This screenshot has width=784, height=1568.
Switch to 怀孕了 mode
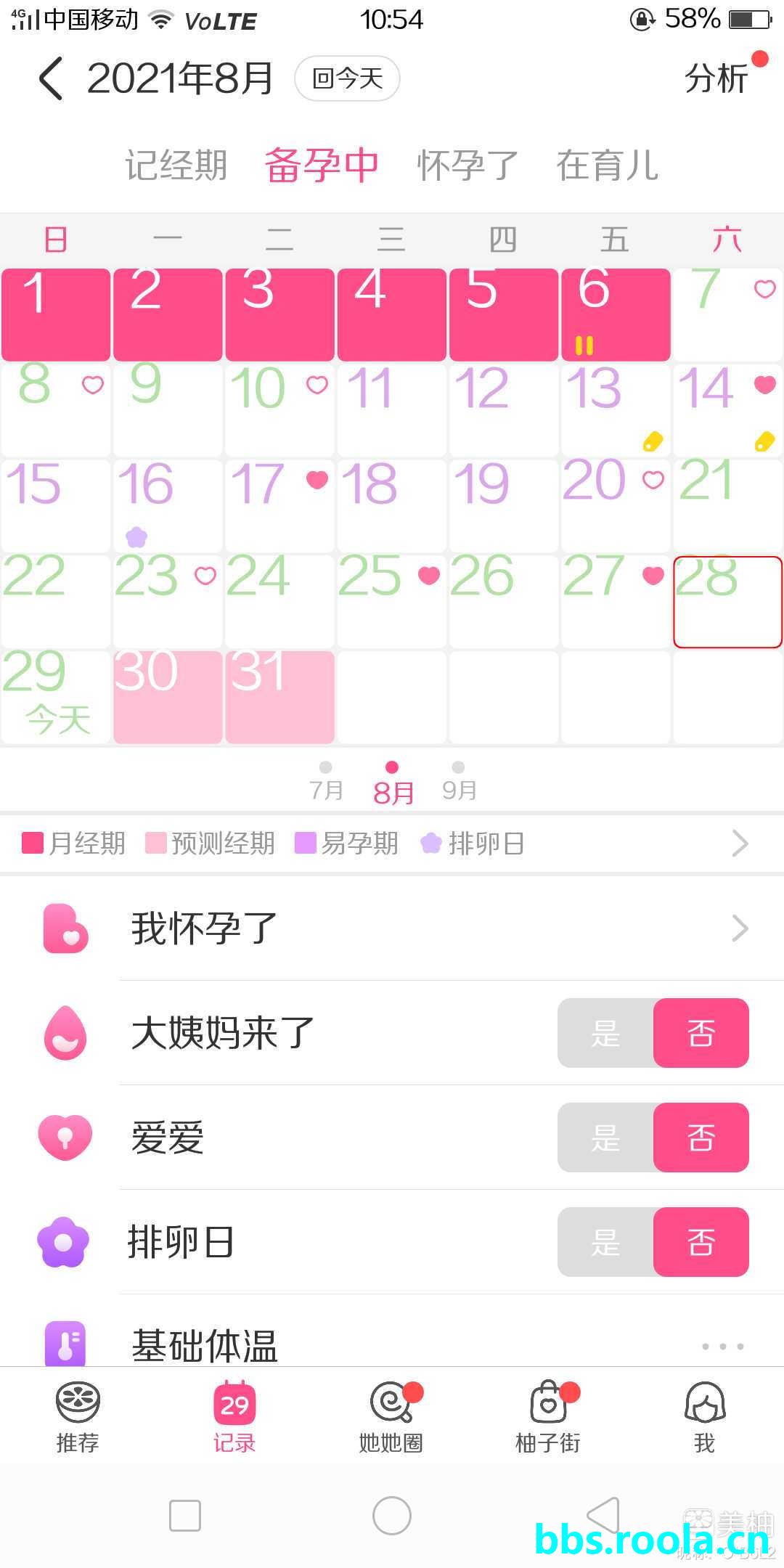click(x=467, y=166)
